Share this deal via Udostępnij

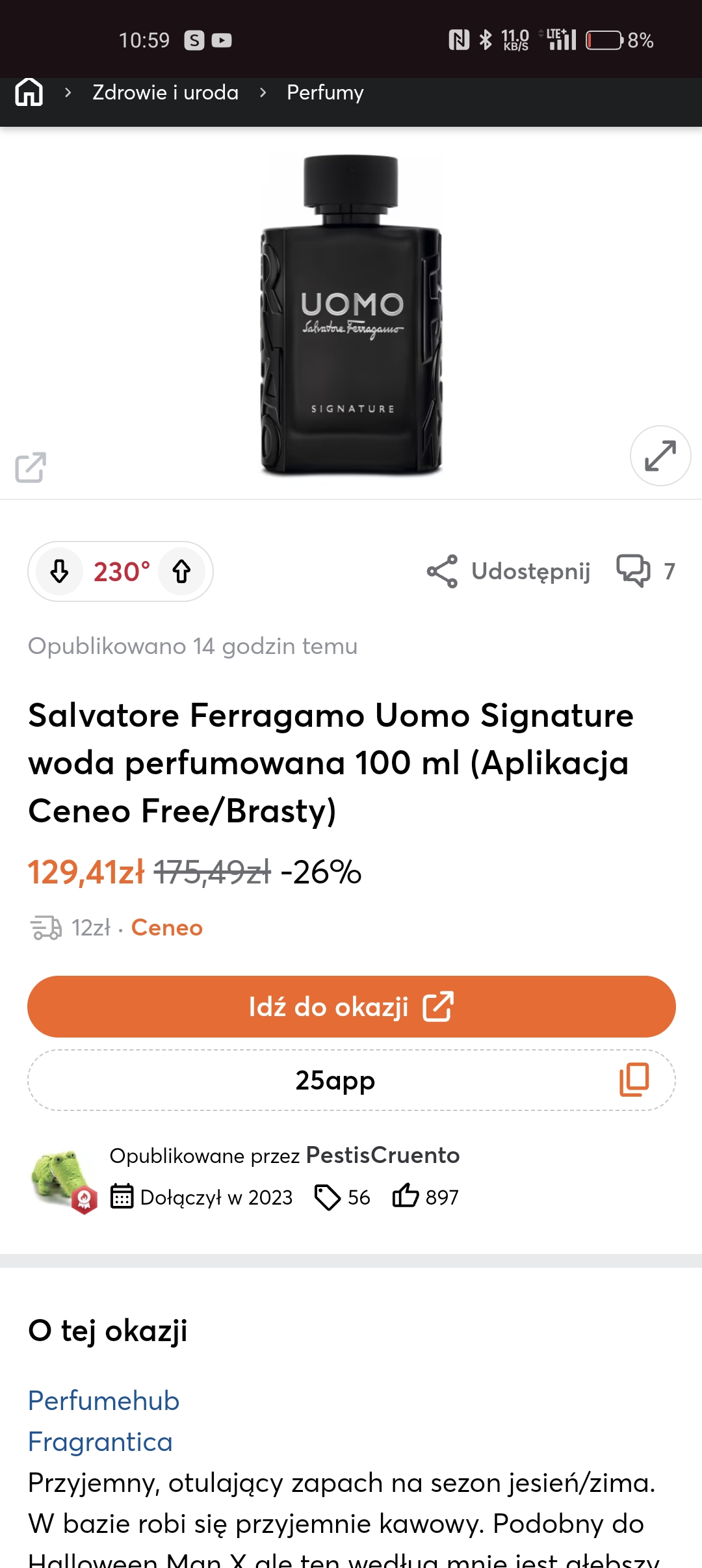(509, 571)
